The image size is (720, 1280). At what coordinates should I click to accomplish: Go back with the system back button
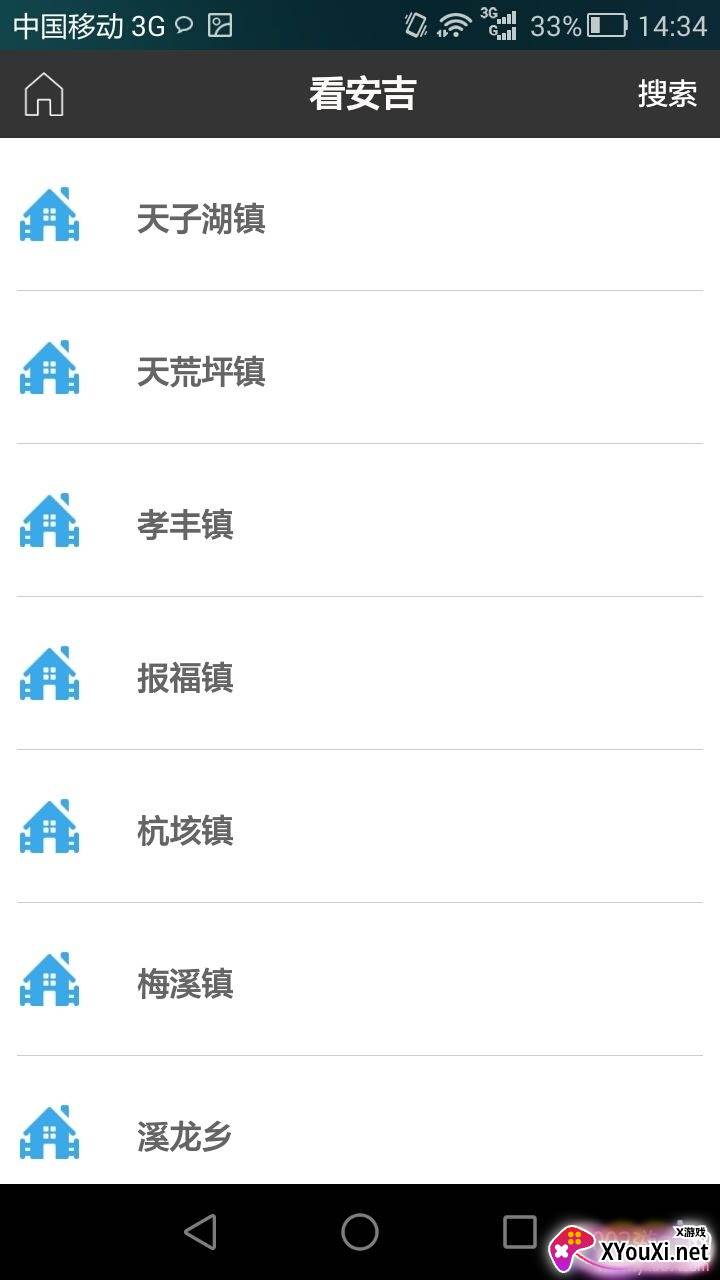coord(200,1232)
